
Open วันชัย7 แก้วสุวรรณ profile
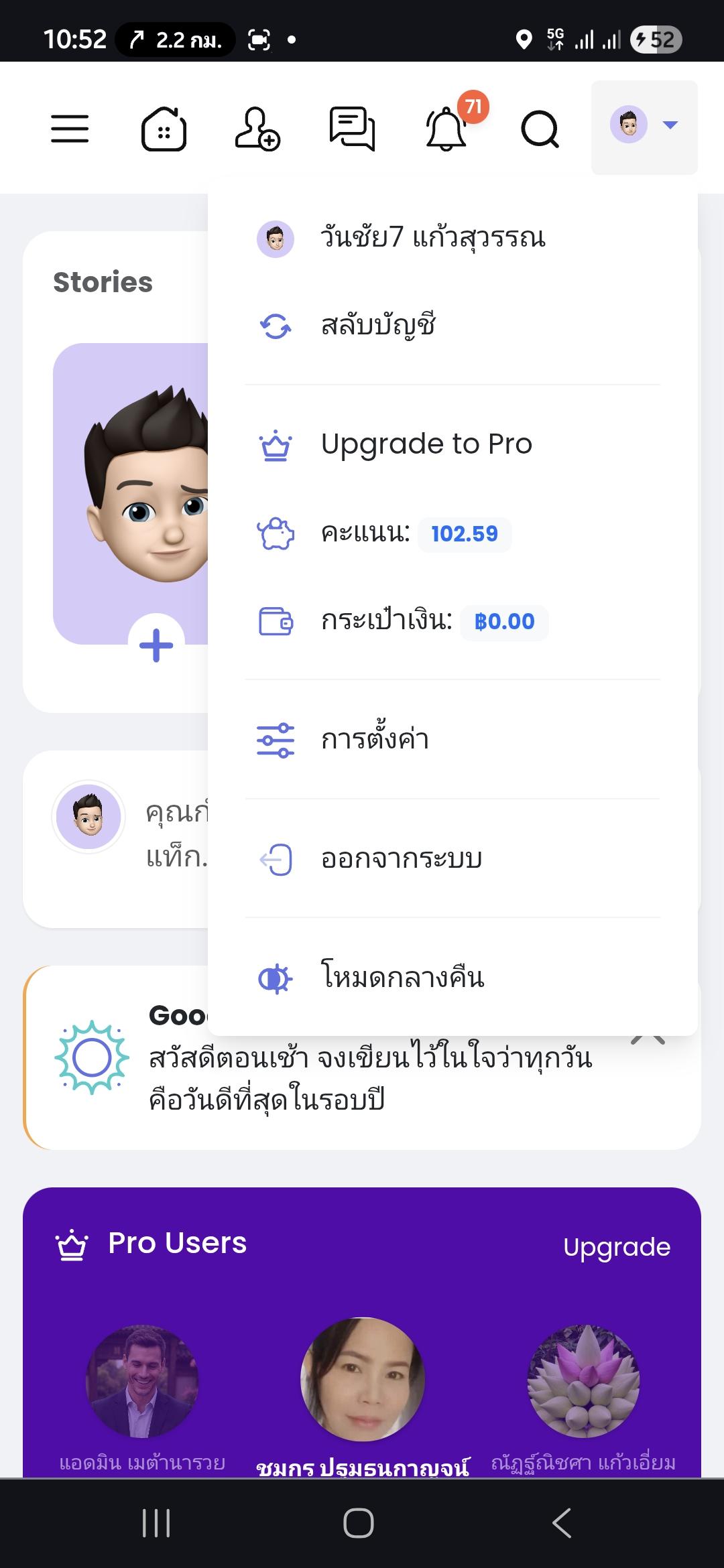tap(432, 238)
